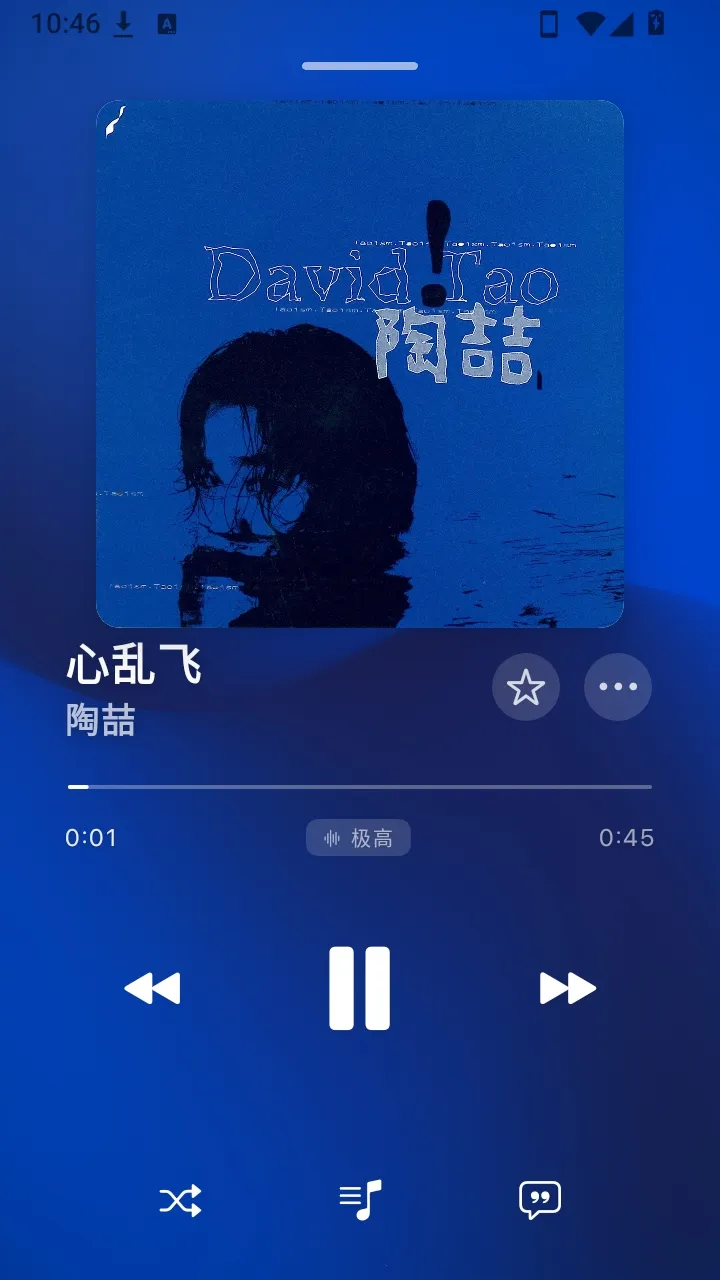Pause the currently playing song
This screenshot has height=1280, width=720.
coord(360,988)
